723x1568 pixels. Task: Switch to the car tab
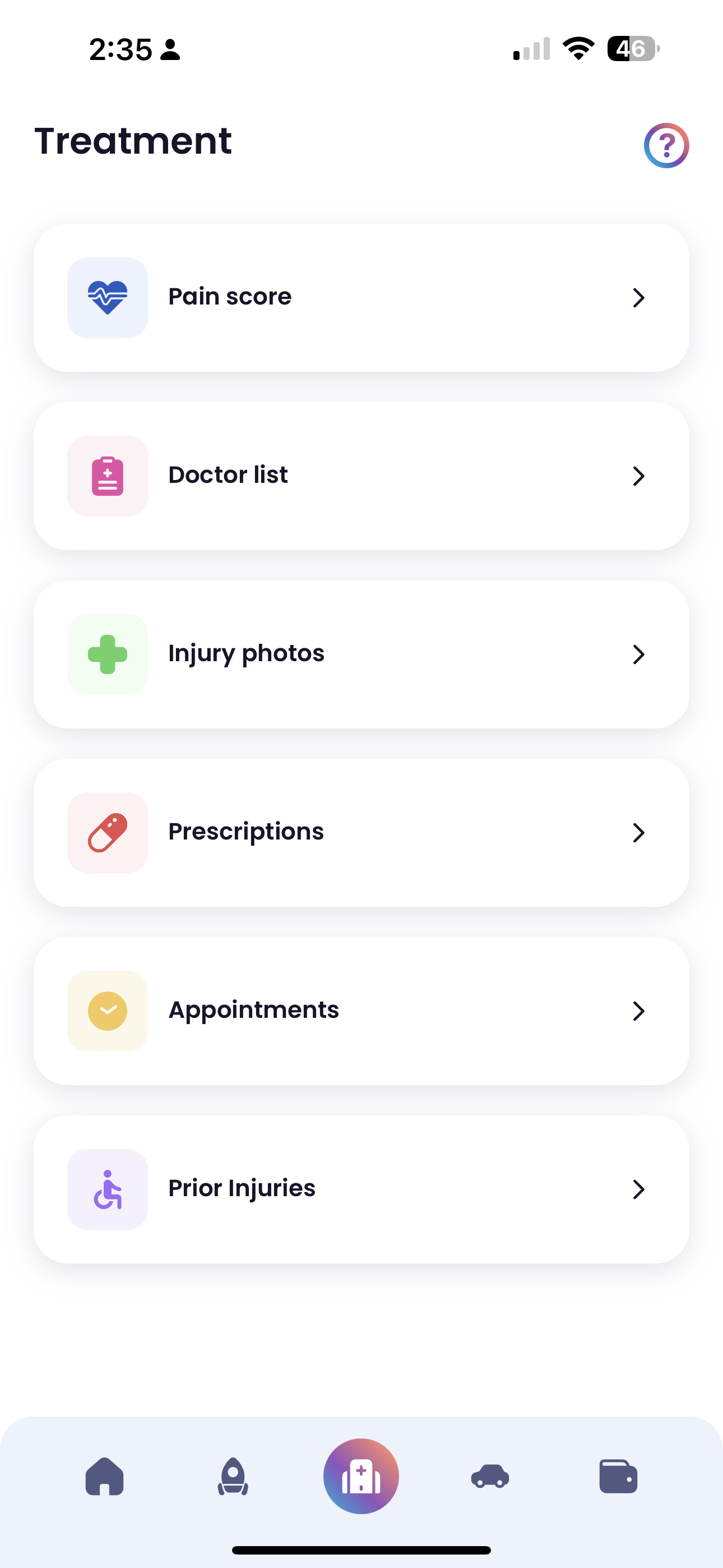490,1476
